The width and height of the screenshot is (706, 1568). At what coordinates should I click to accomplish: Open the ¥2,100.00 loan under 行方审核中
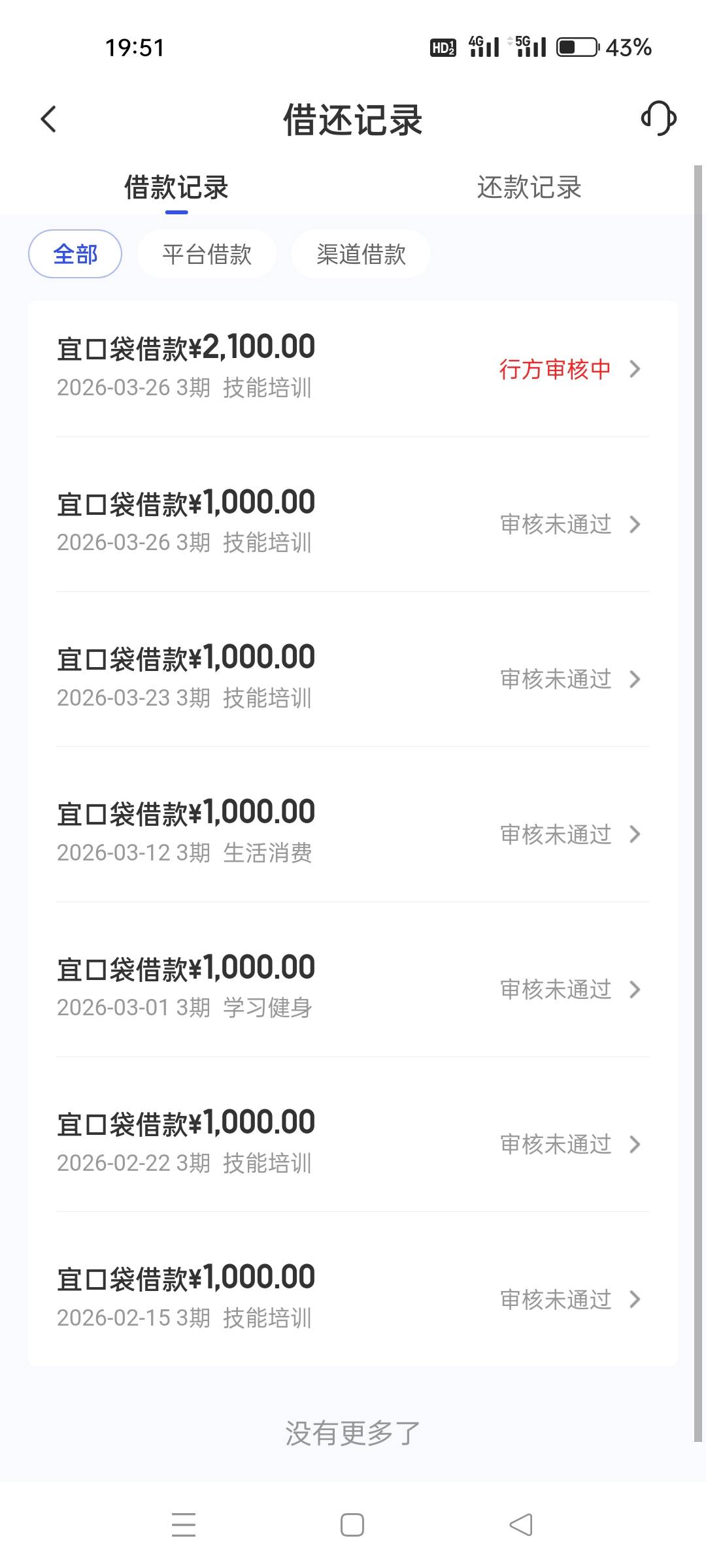pyautogui.click(x=353, y=368)
